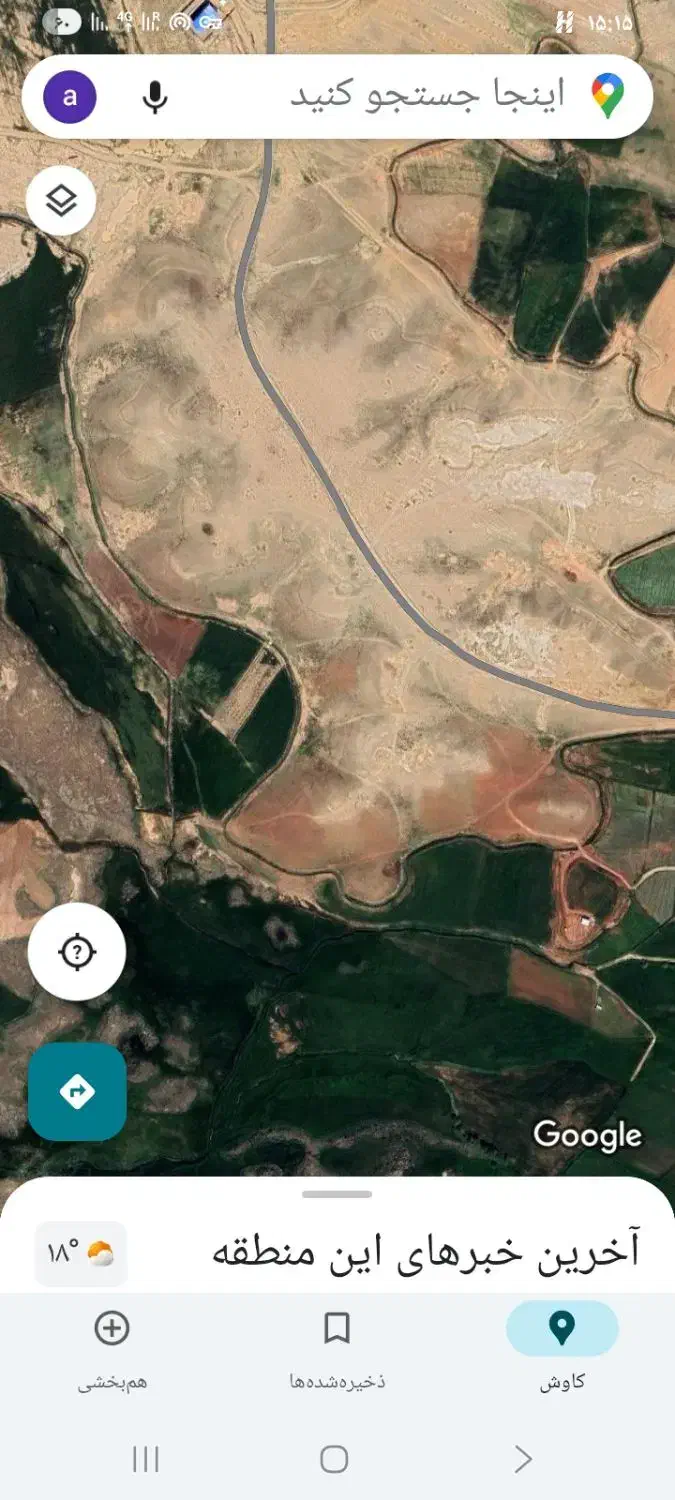This screenshot has width=675, height=1500.
Task: Open the weather chip showing ۱۸°
Action: (81, 1253)
